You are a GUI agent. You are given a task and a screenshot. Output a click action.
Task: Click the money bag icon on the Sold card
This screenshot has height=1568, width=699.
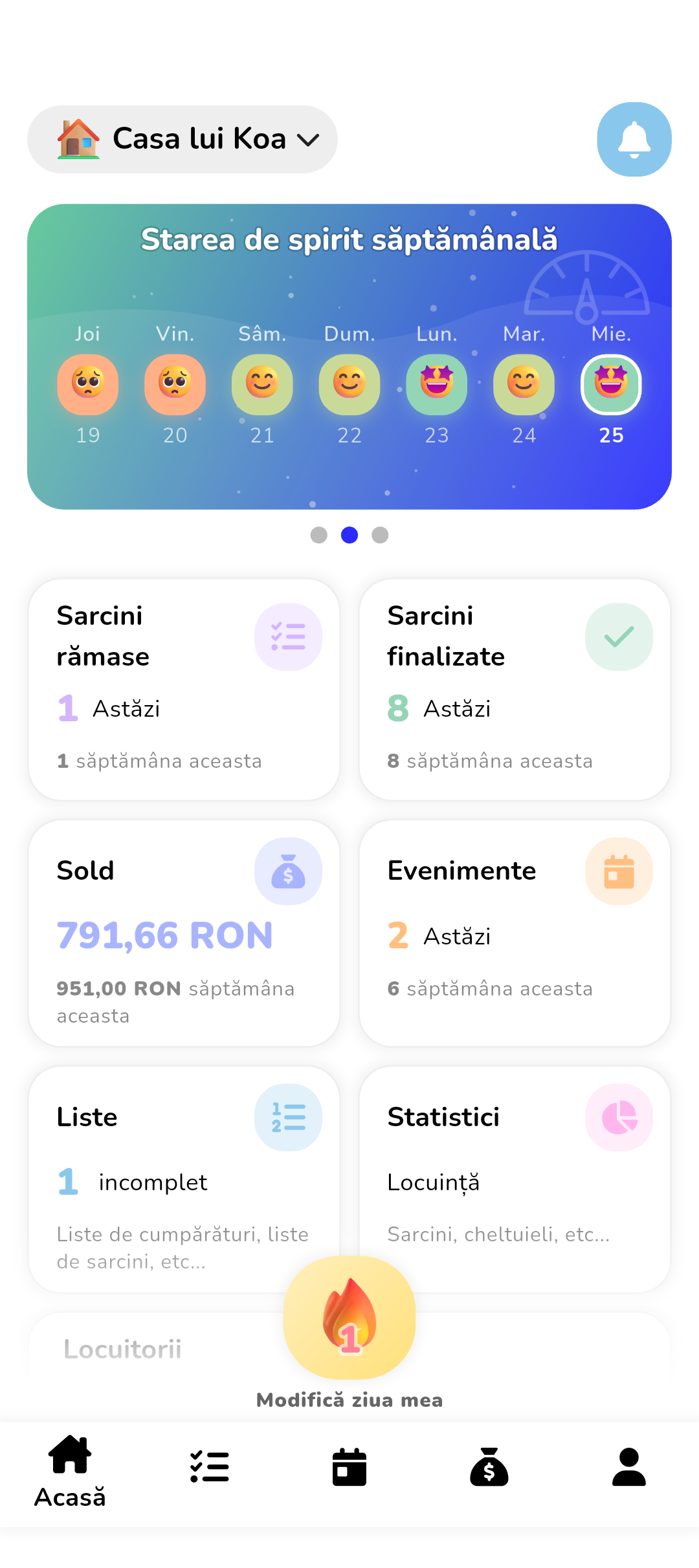289,870
